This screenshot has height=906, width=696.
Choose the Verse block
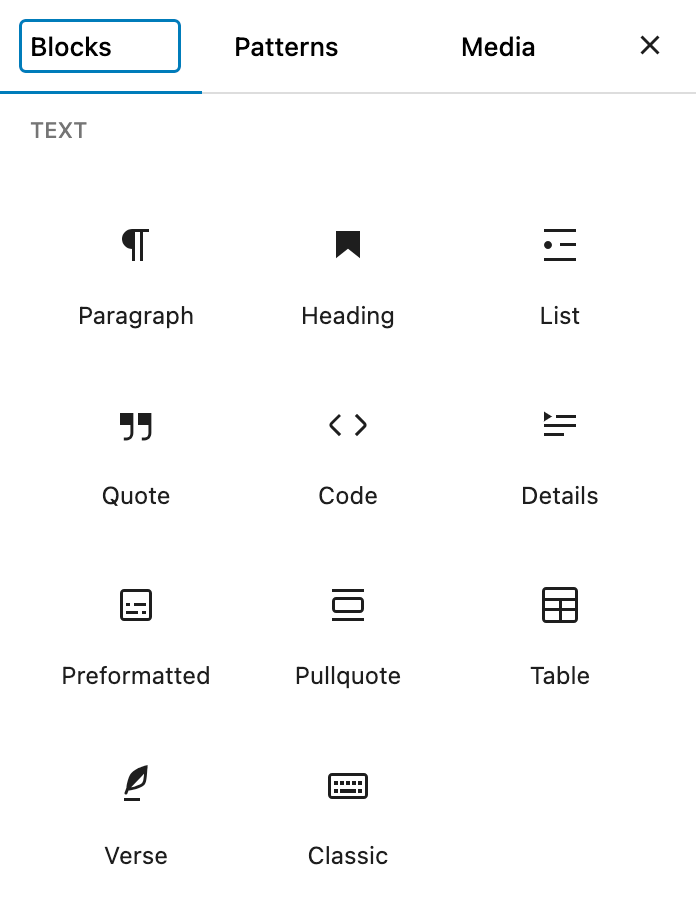click(136, 815)
